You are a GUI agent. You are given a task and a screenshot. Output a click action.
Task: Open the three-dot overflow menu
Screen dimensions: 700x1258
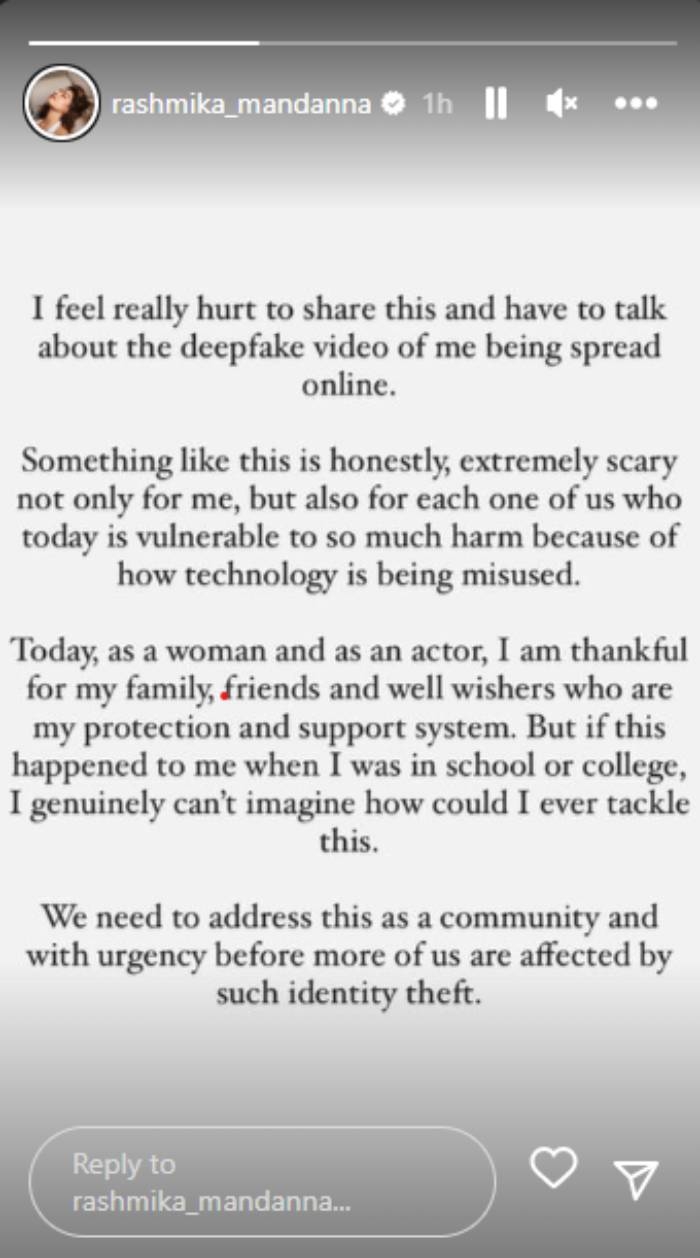click(x=635, y=103)
